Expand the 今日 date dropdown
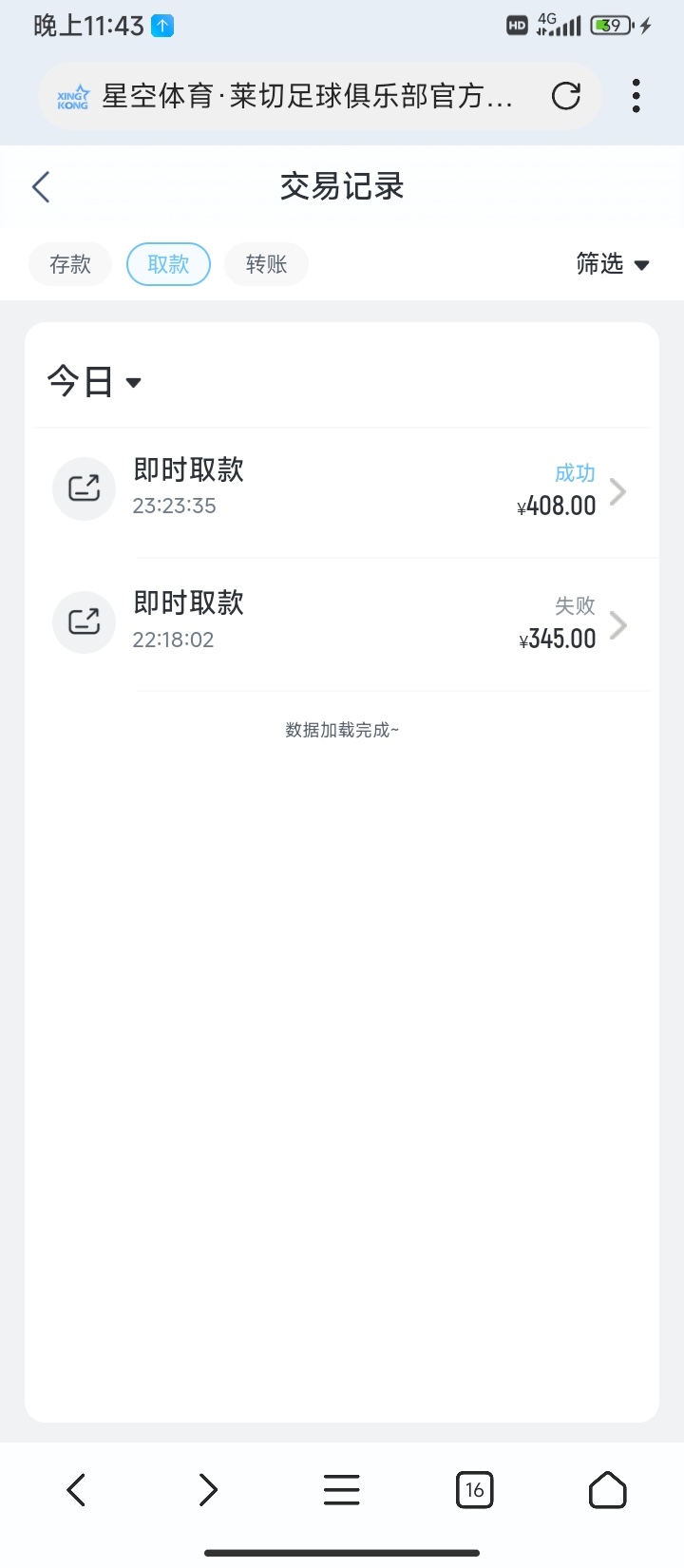This screenshot has height=1568, width=684. pyautogui.click(x=94, y=382)
